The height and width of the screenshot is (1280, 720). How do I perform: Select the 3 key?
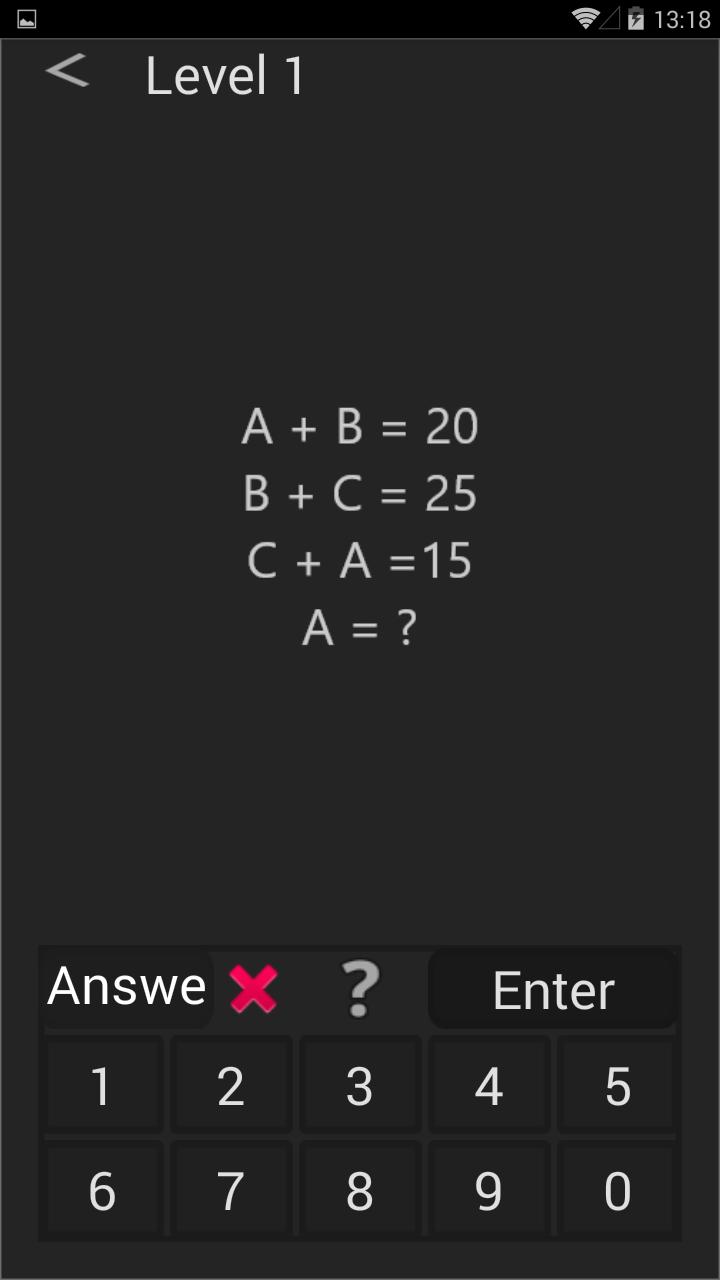point(360,1085)
